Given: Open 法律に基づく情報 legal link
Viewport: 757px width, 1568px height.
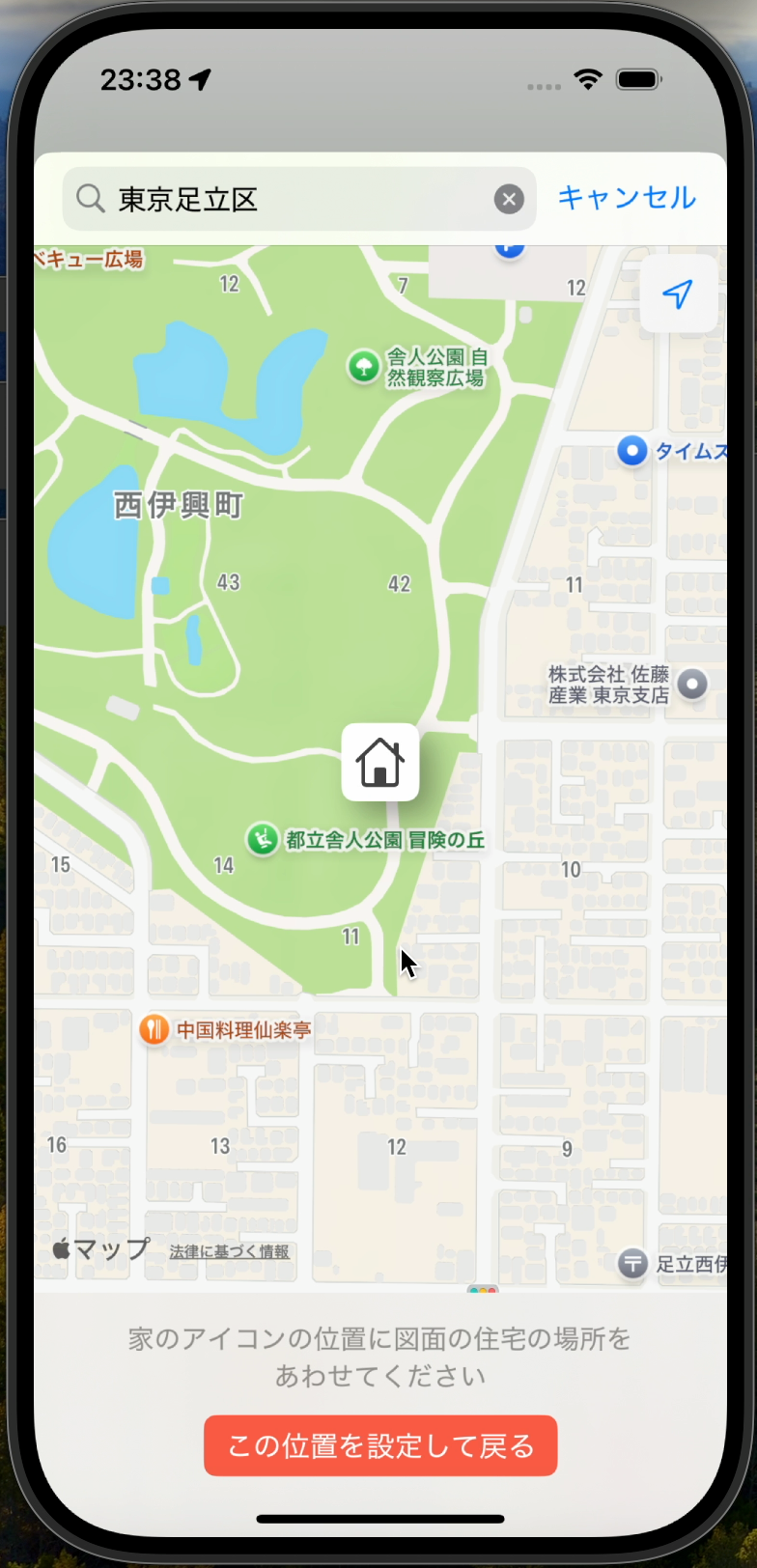Looking at the screenshot, I should pos(230,1251).
